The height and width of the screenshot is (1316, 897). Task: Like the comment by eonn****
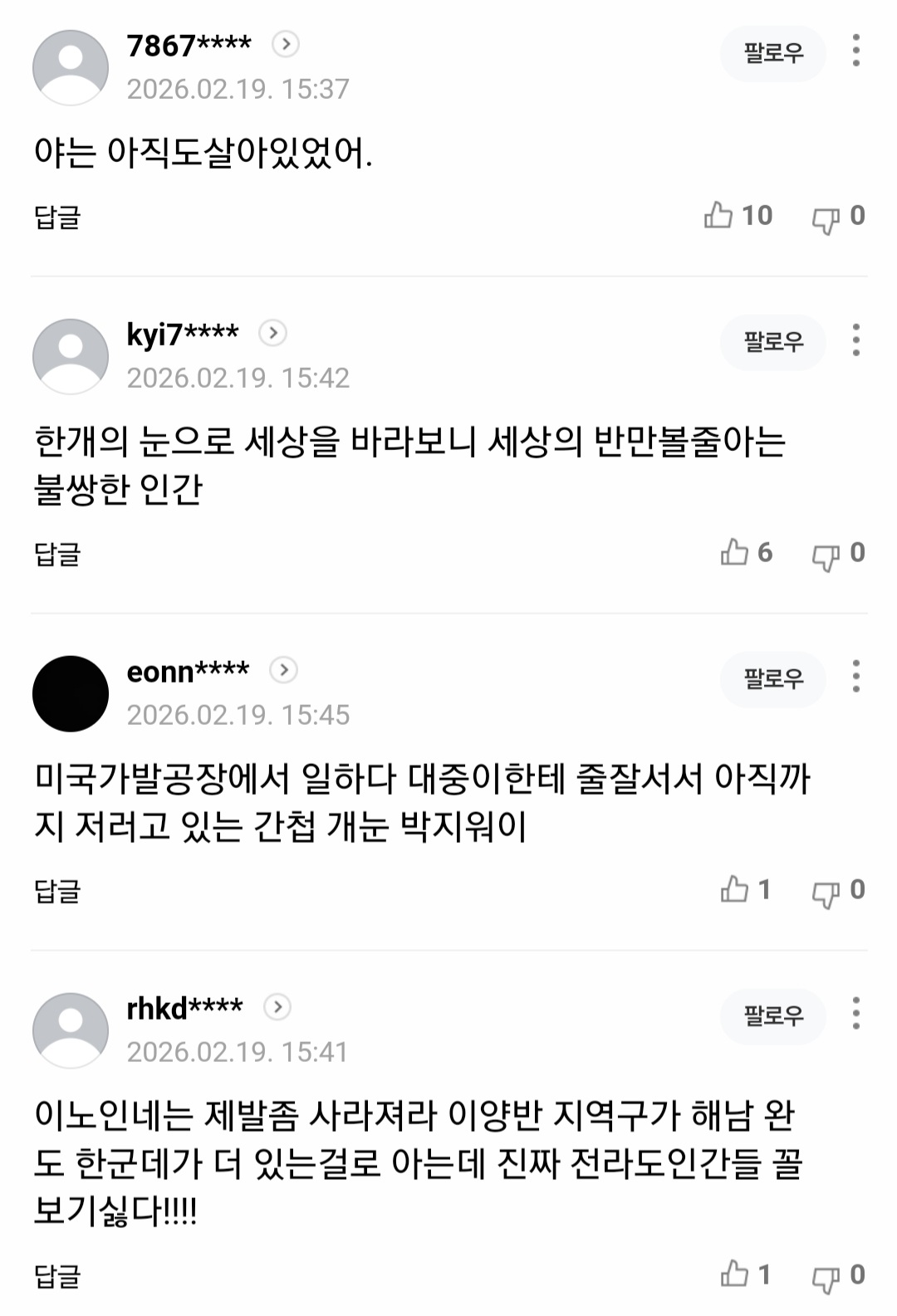(735, 890)
